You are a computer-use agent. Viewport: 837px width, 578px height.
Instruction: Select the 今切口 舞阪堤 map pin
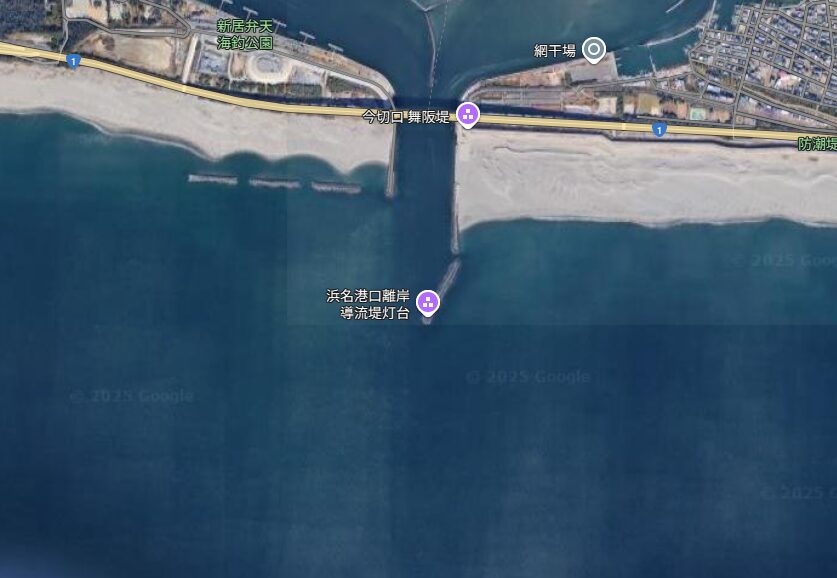(x=467, y=115)
